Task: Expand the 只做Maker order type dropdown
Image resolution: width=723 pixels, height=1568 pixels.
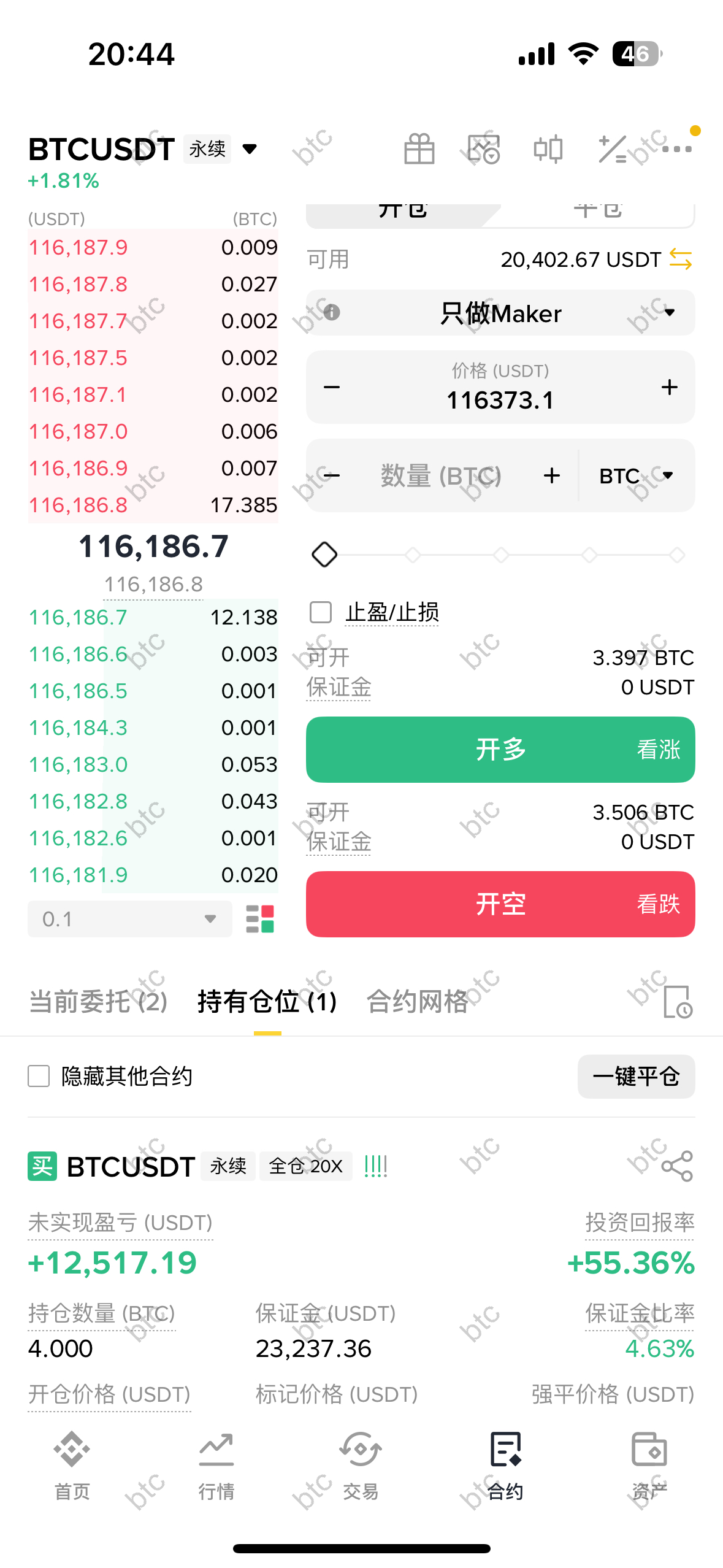Action: 500,313
